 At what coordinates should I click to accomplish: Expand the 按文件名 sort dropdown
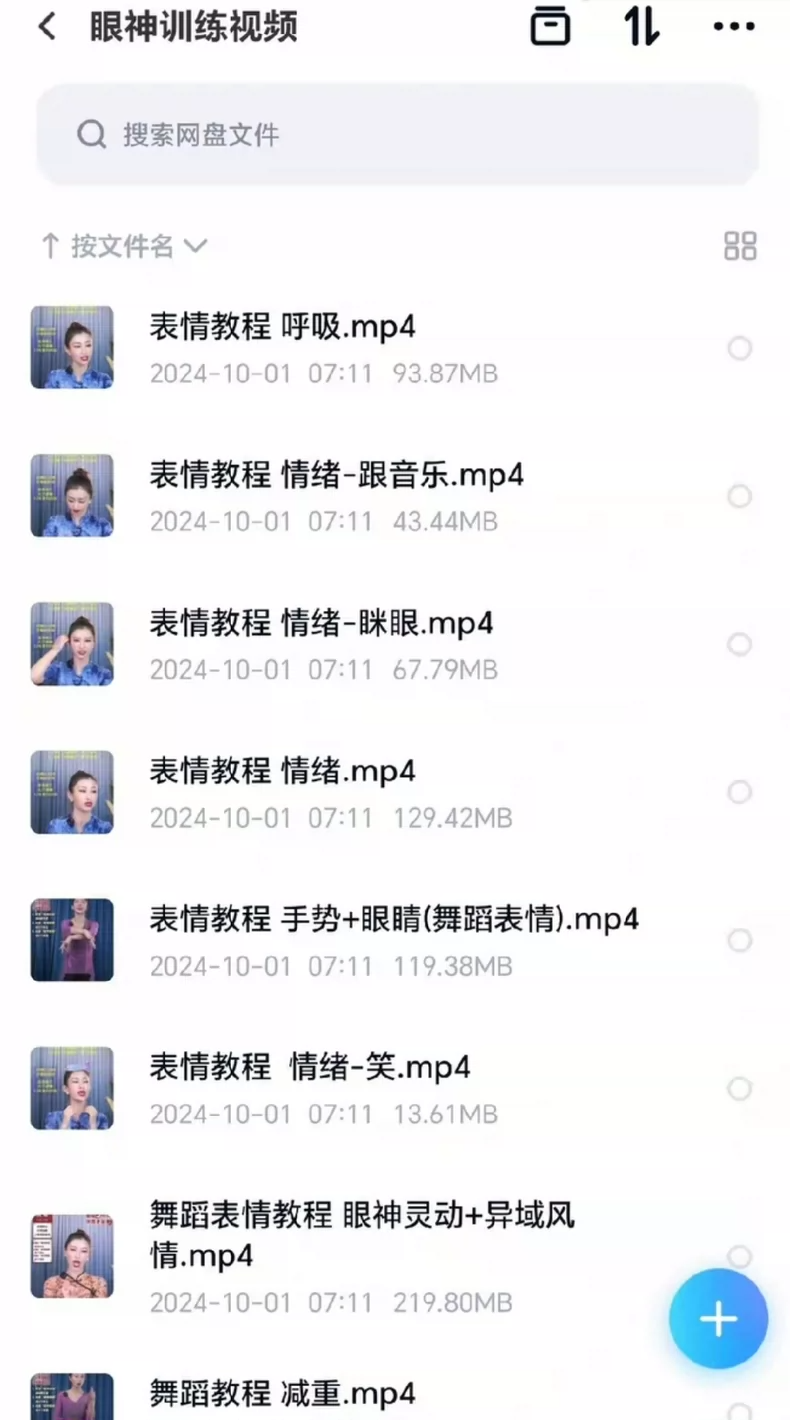click(124, 246)
